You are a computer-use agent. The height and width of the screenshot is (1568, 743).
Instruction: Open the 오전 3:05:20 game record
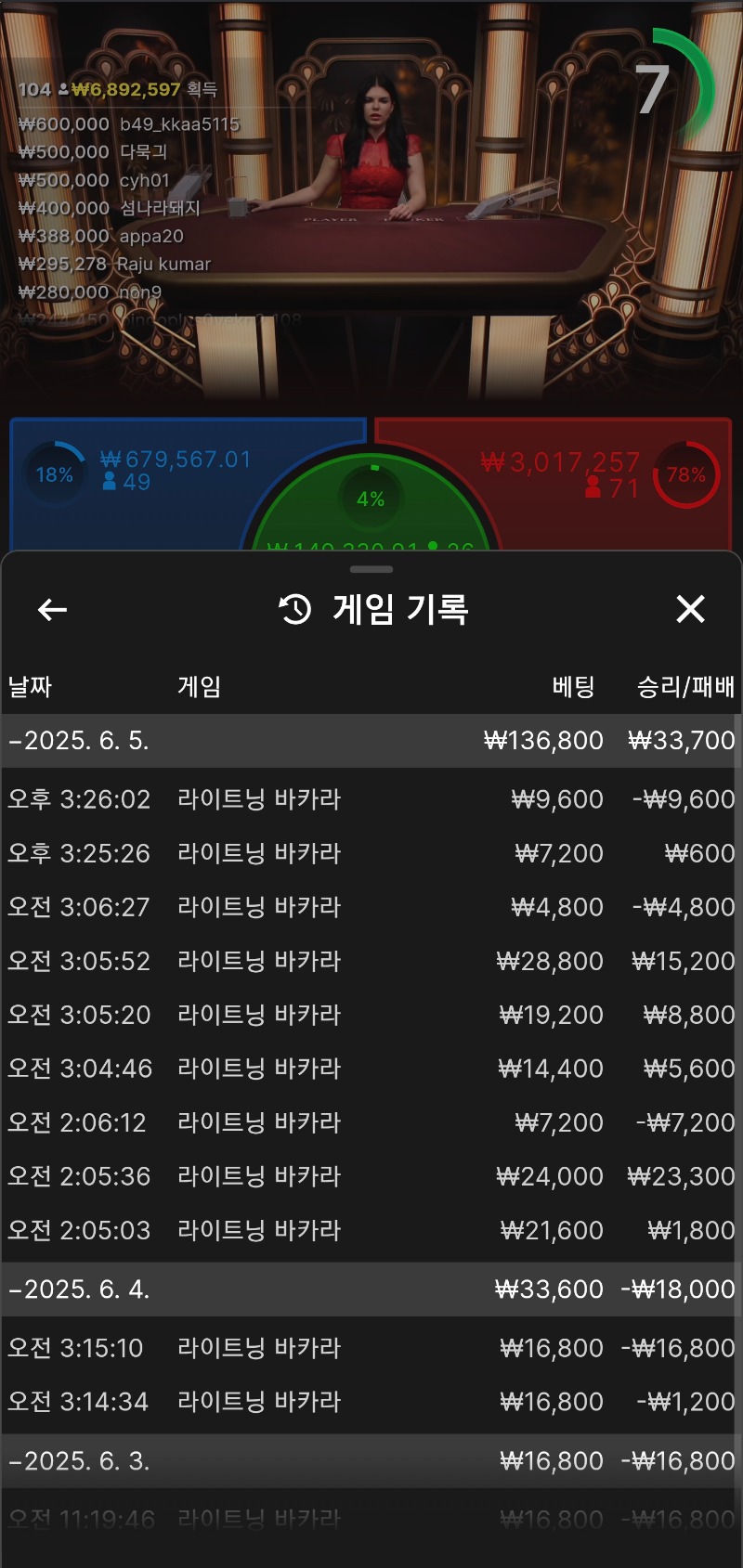[x=371, y=1015]
